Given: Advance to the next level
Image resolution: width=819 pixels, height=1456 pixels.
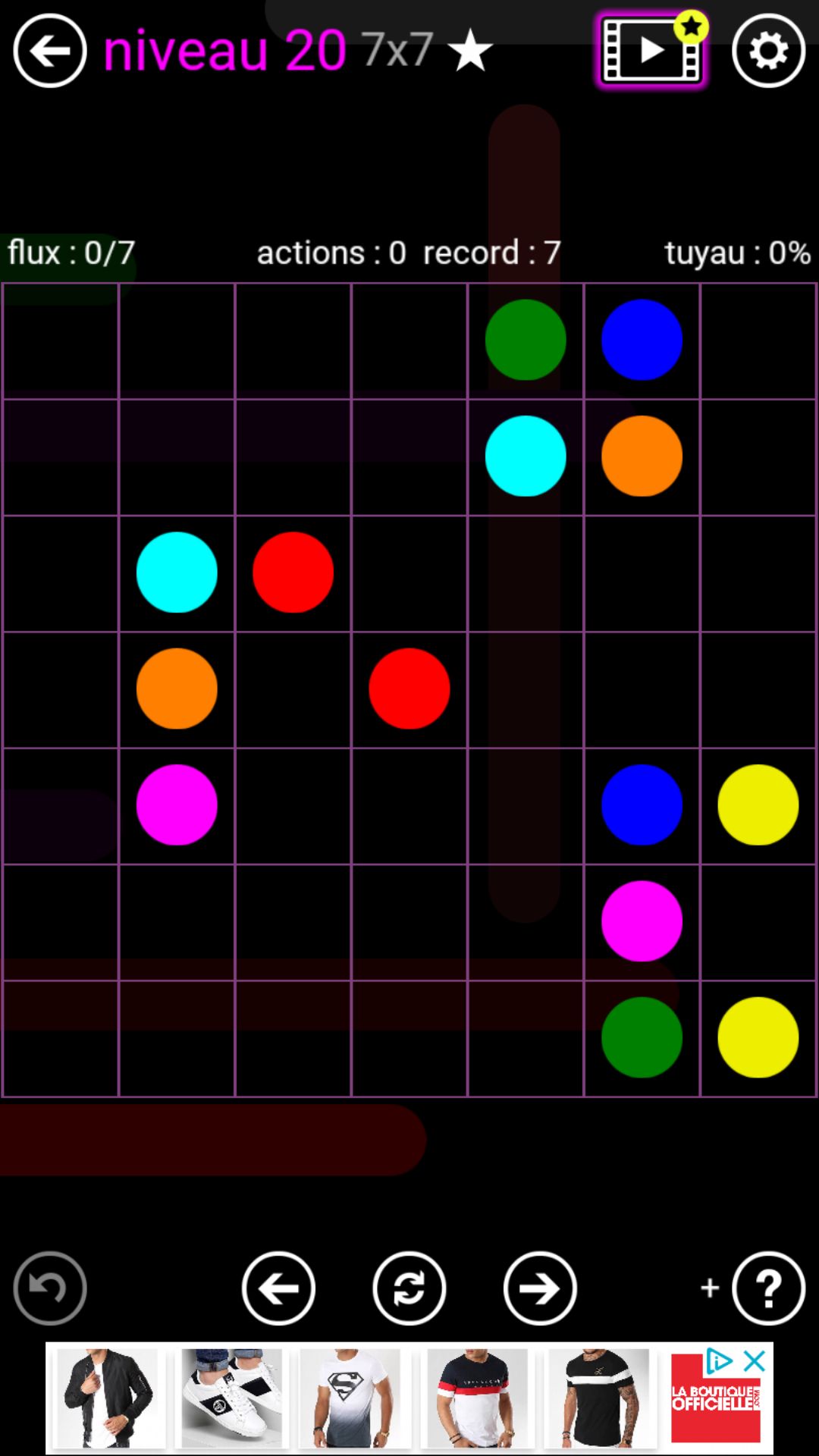Looking at the screenshot, I should click(x=540, y=1288).
